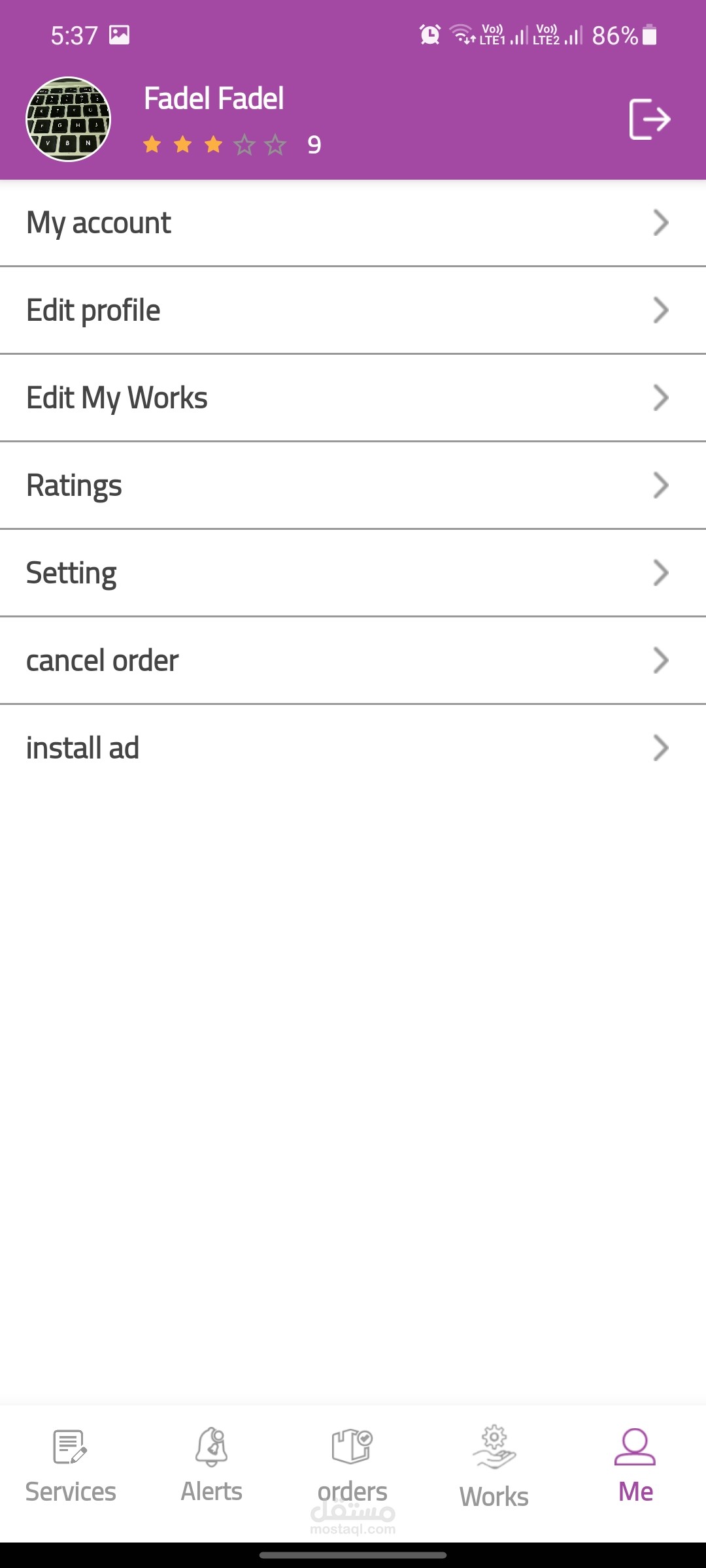Go to Edit My Works
The height and width of the screenshot is (1568, 706).
[353, 398]
